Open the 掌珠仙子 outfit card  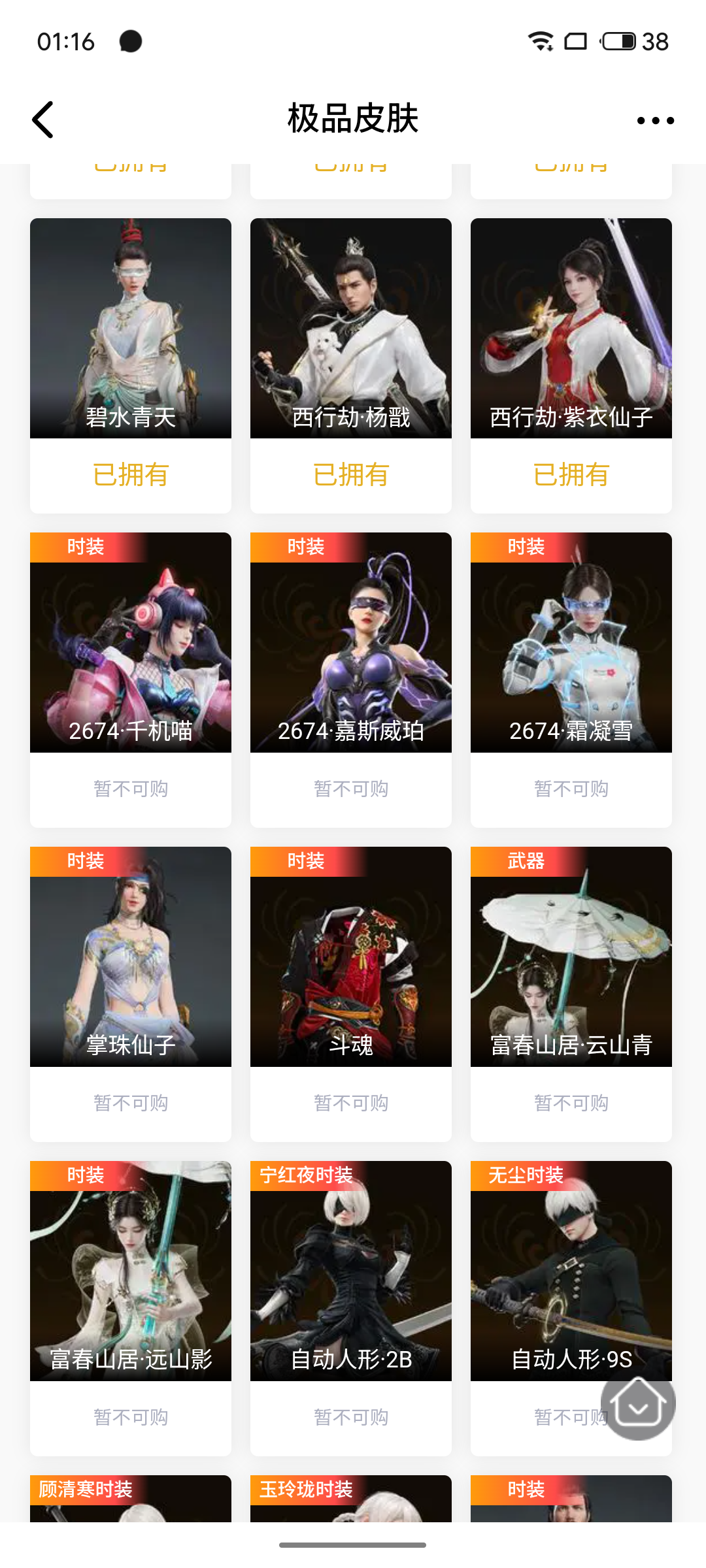tap(131, 957)
